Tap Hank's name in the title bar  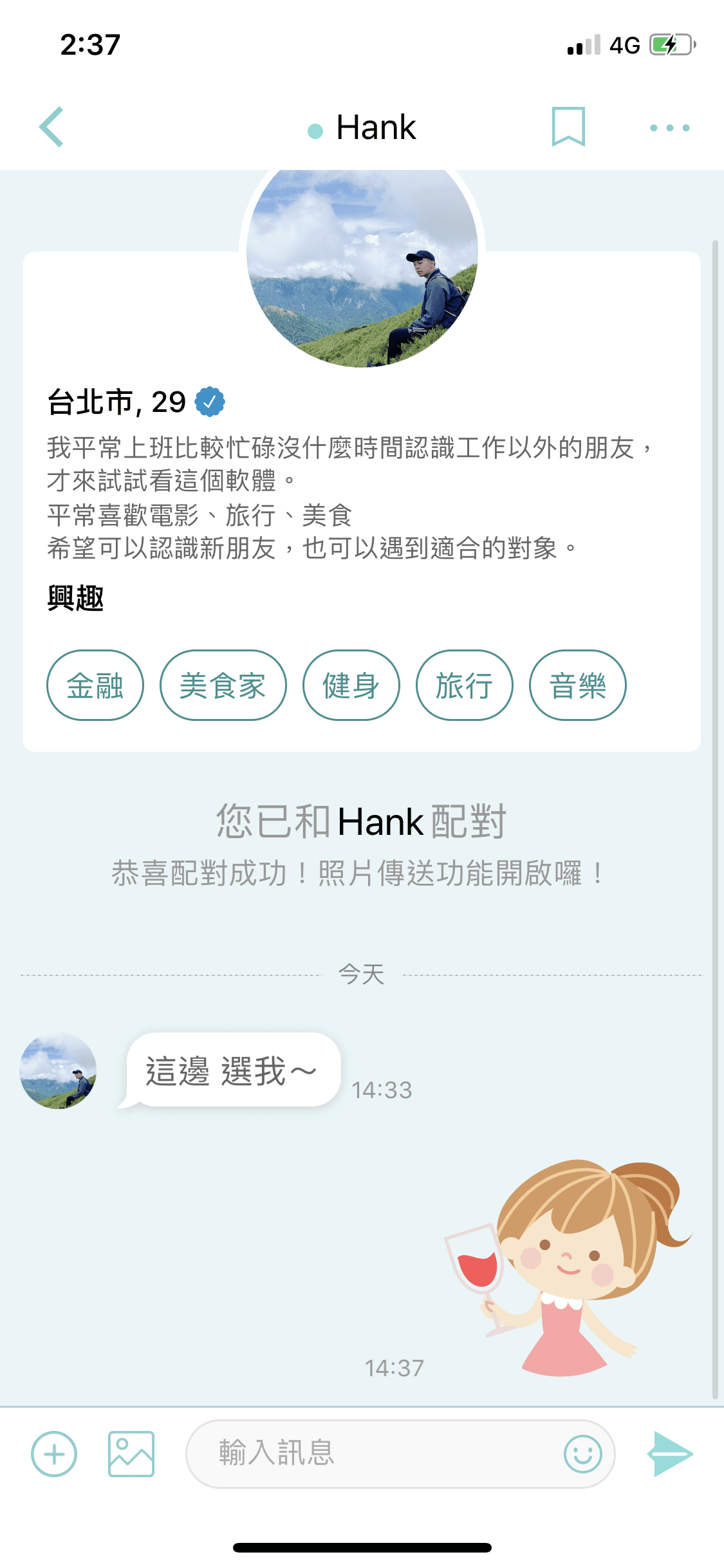click(x=376, y=126)
